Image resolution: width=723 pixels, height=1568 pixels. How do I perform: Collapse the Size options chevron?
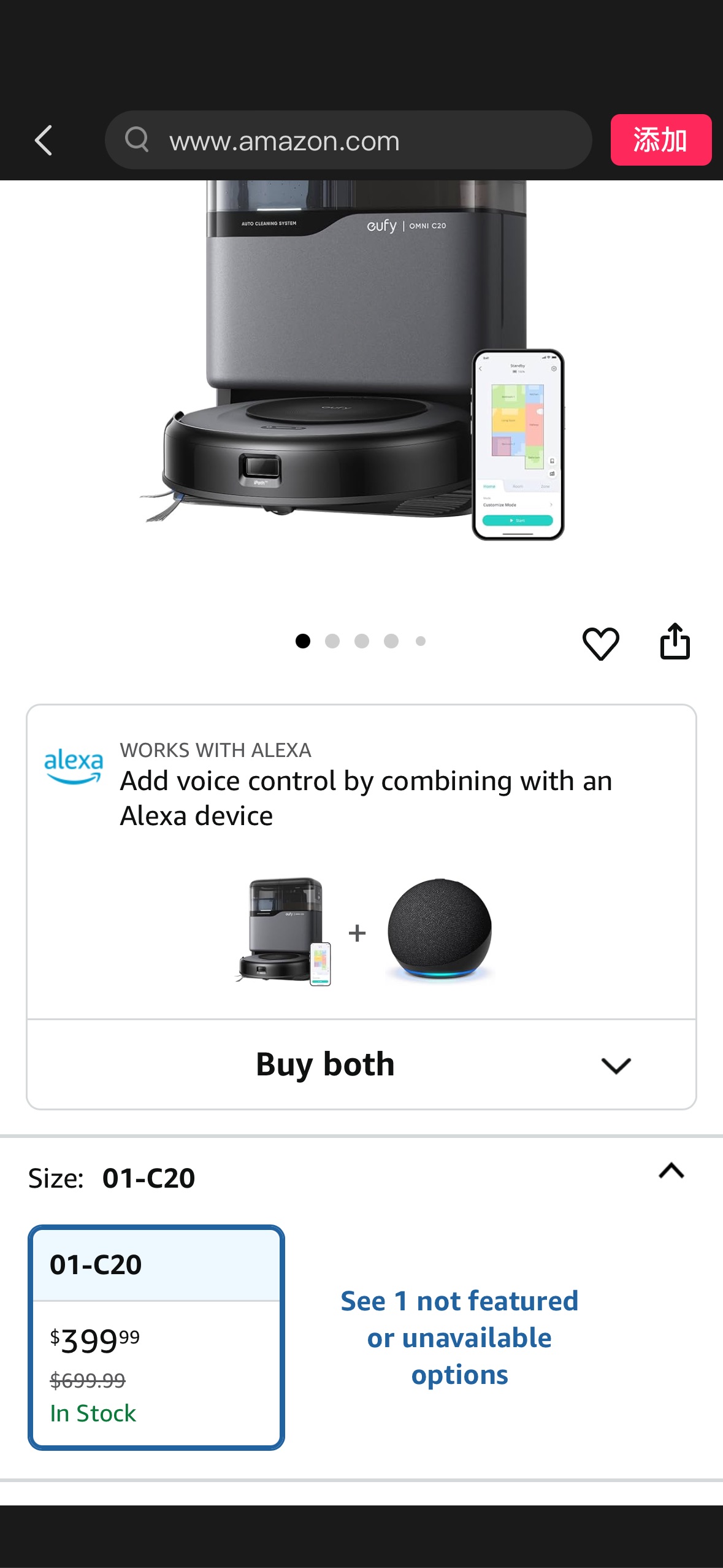671,1171
